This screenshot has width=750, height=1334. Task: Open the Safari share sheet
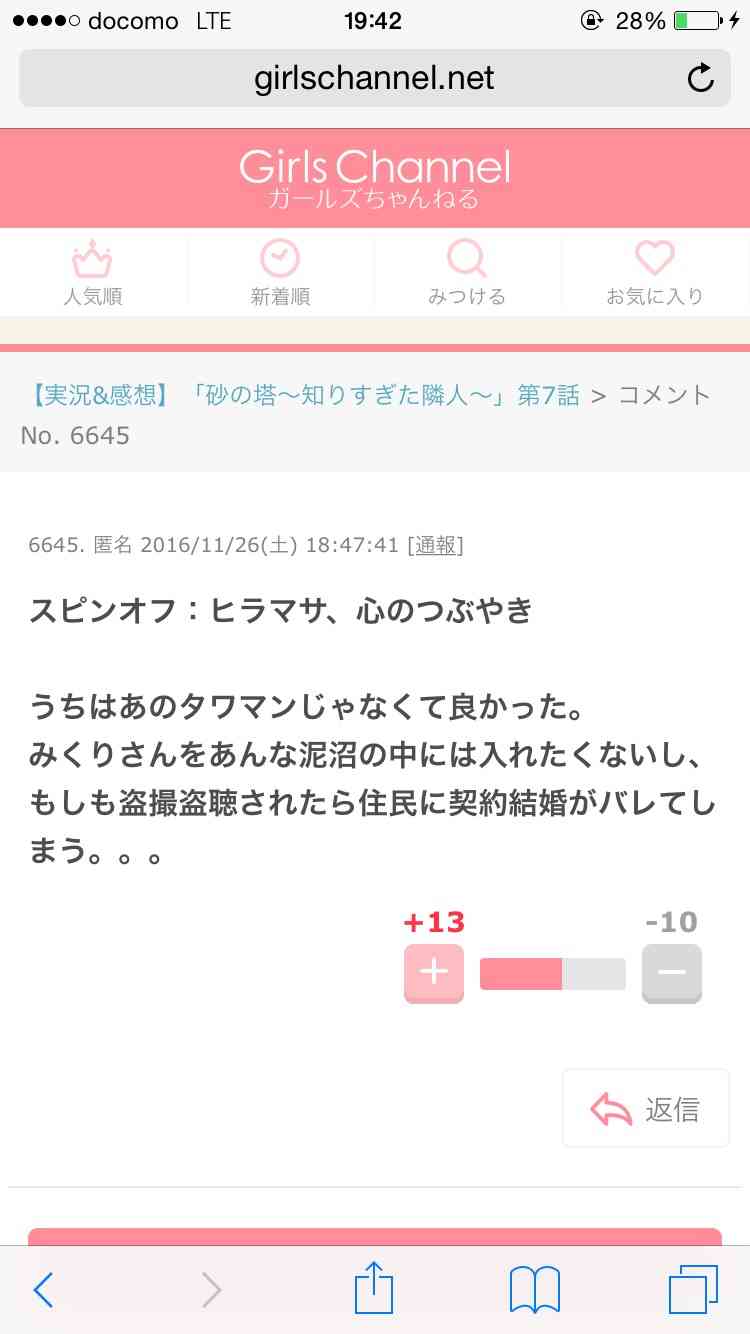[374, 1288]
